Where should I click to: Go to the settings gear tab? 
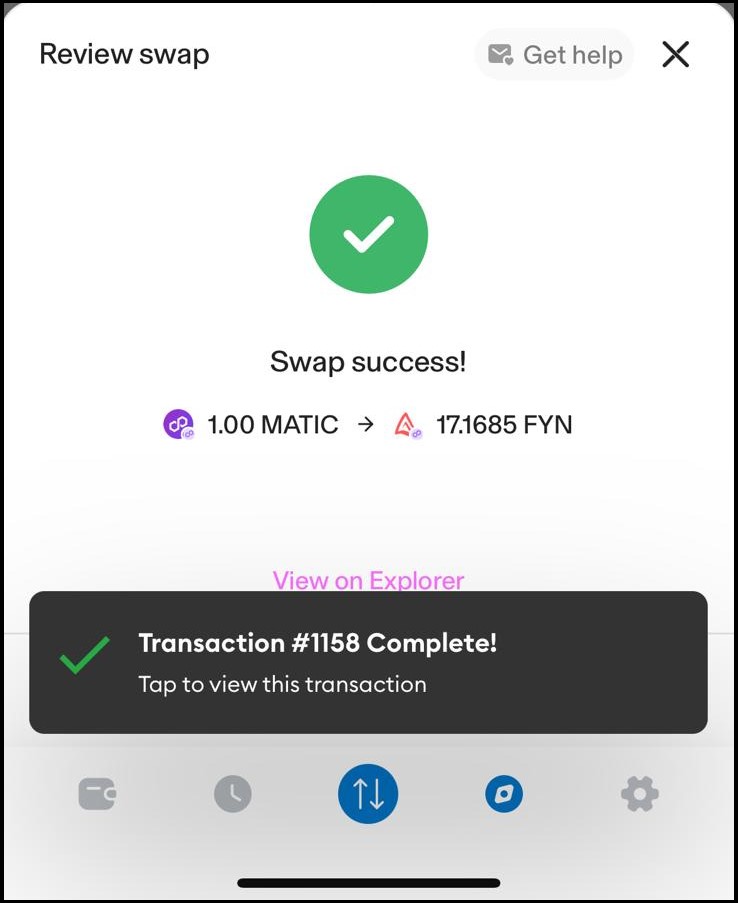point(640,795)
